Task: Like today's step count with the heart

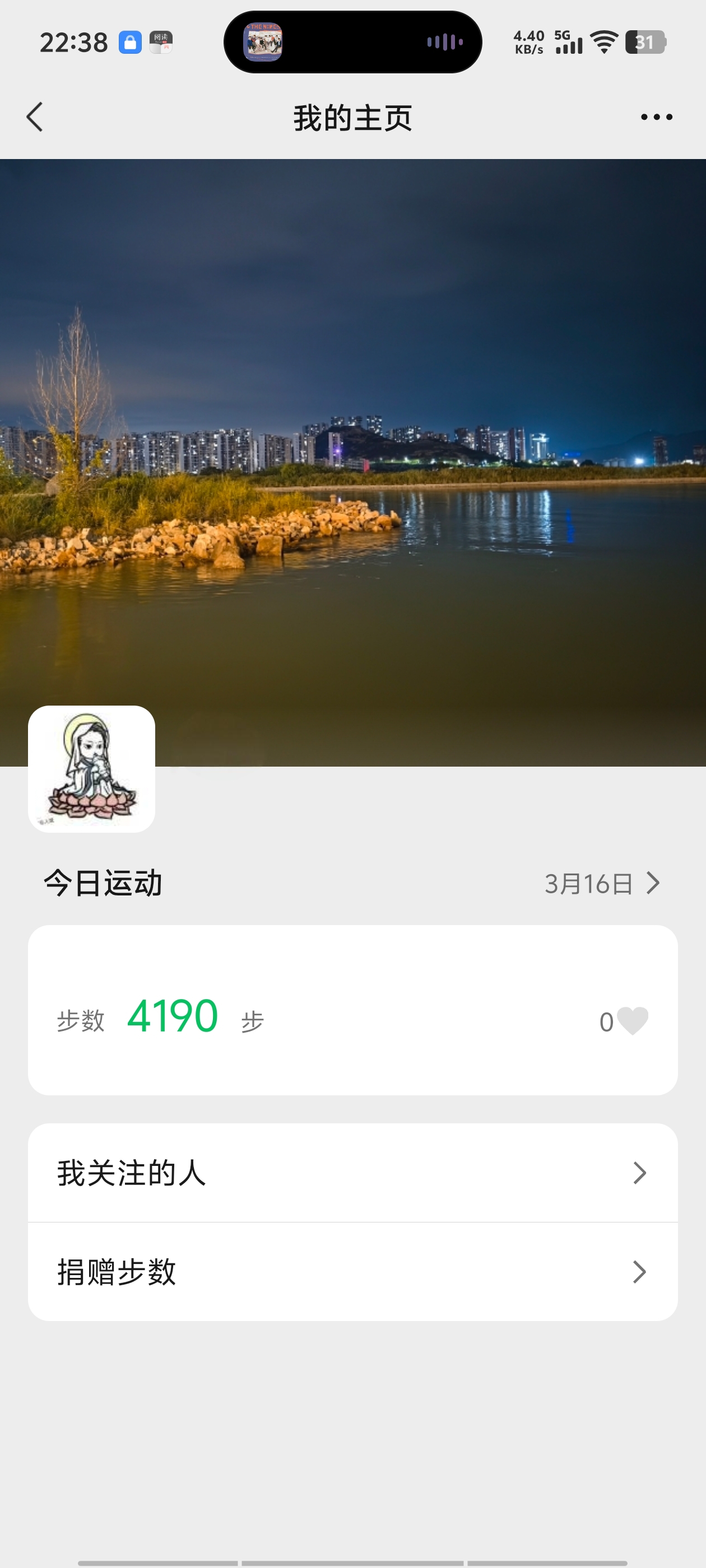Action: point(632,1021)
